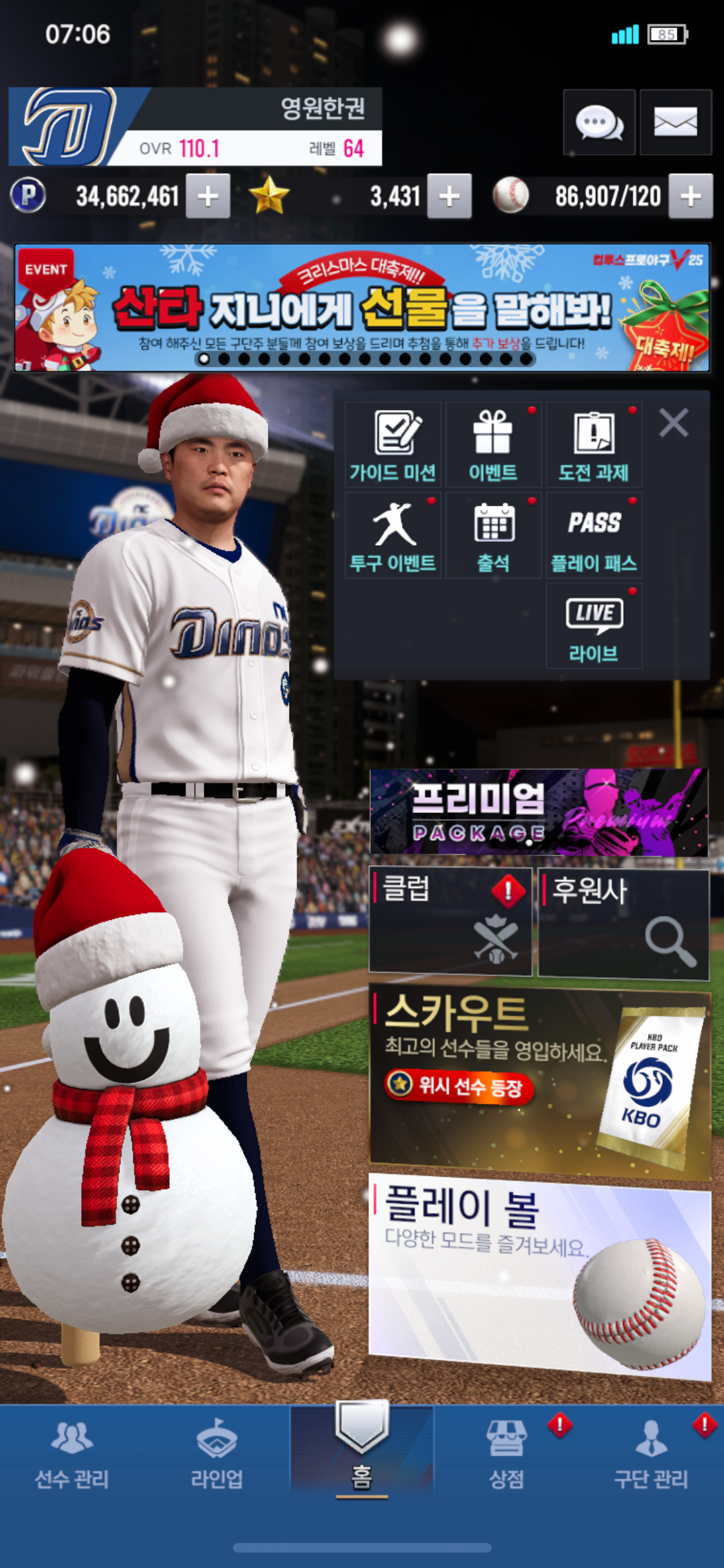Screen dimensions: 724x1568
Task: Open the 이벤트 gift menu
Action: [x=493, y=445]
